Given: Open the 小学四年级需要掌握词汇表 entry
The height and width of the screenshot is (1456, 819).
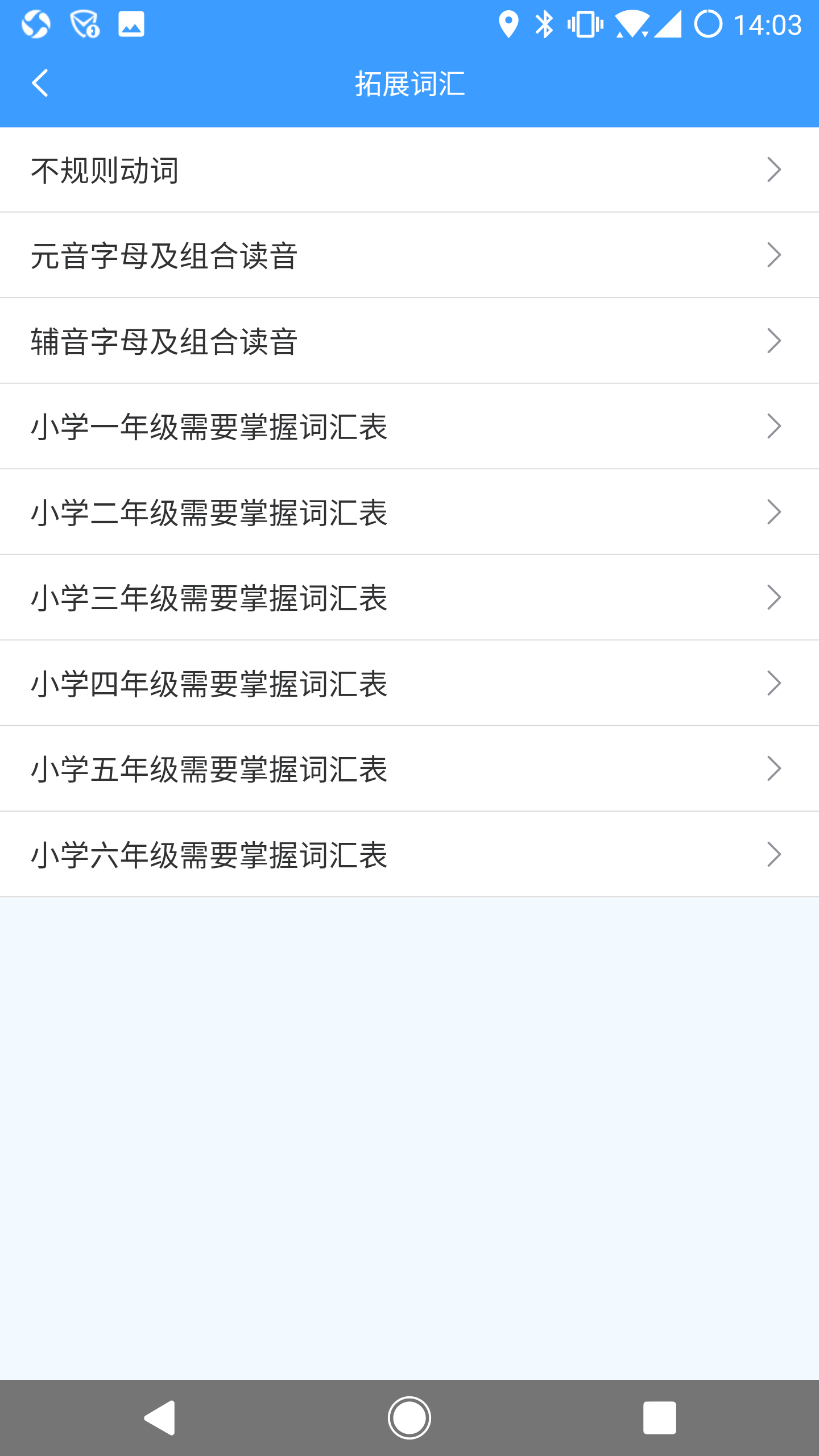Looking at the screenshot, I should (341, 682).
